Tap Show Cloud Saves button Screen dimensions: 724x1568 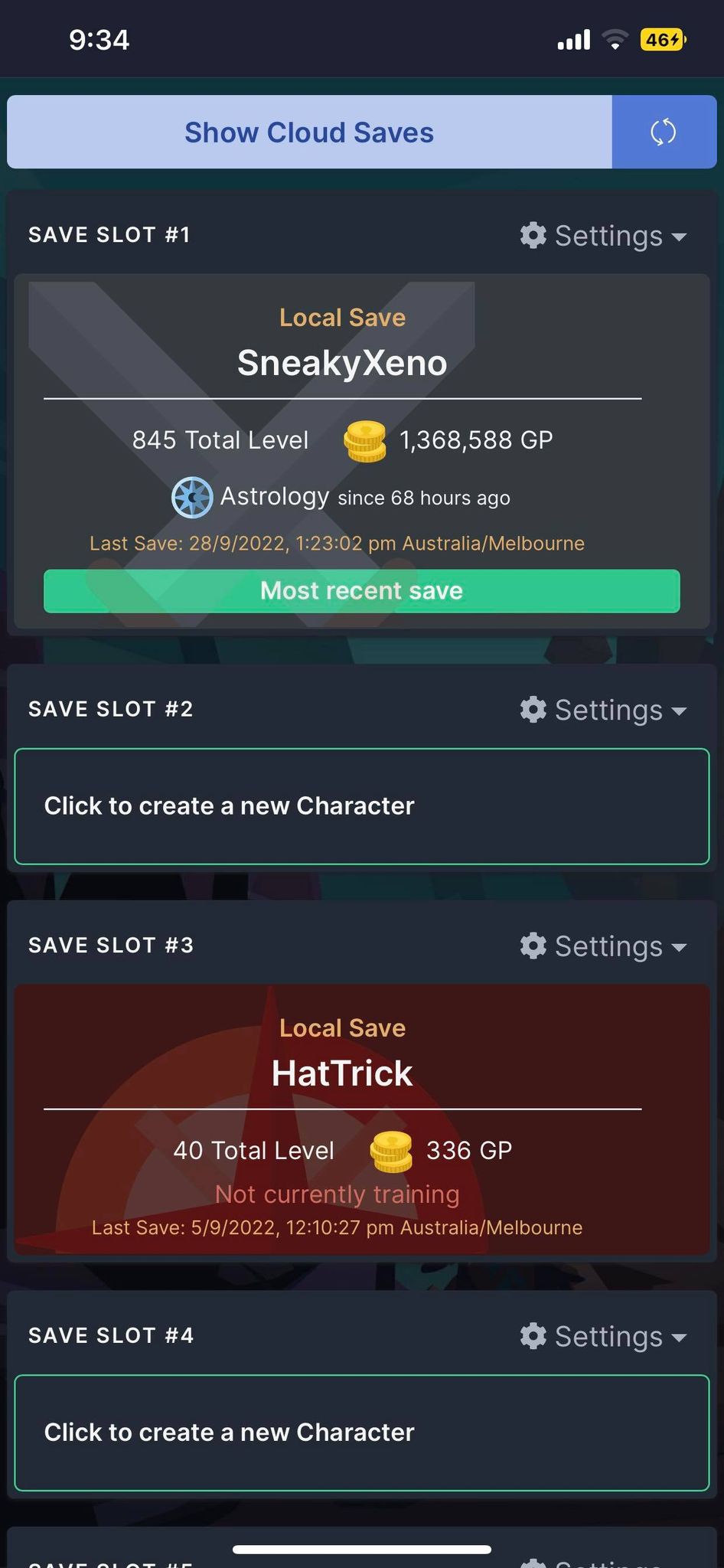pos(309,132)
